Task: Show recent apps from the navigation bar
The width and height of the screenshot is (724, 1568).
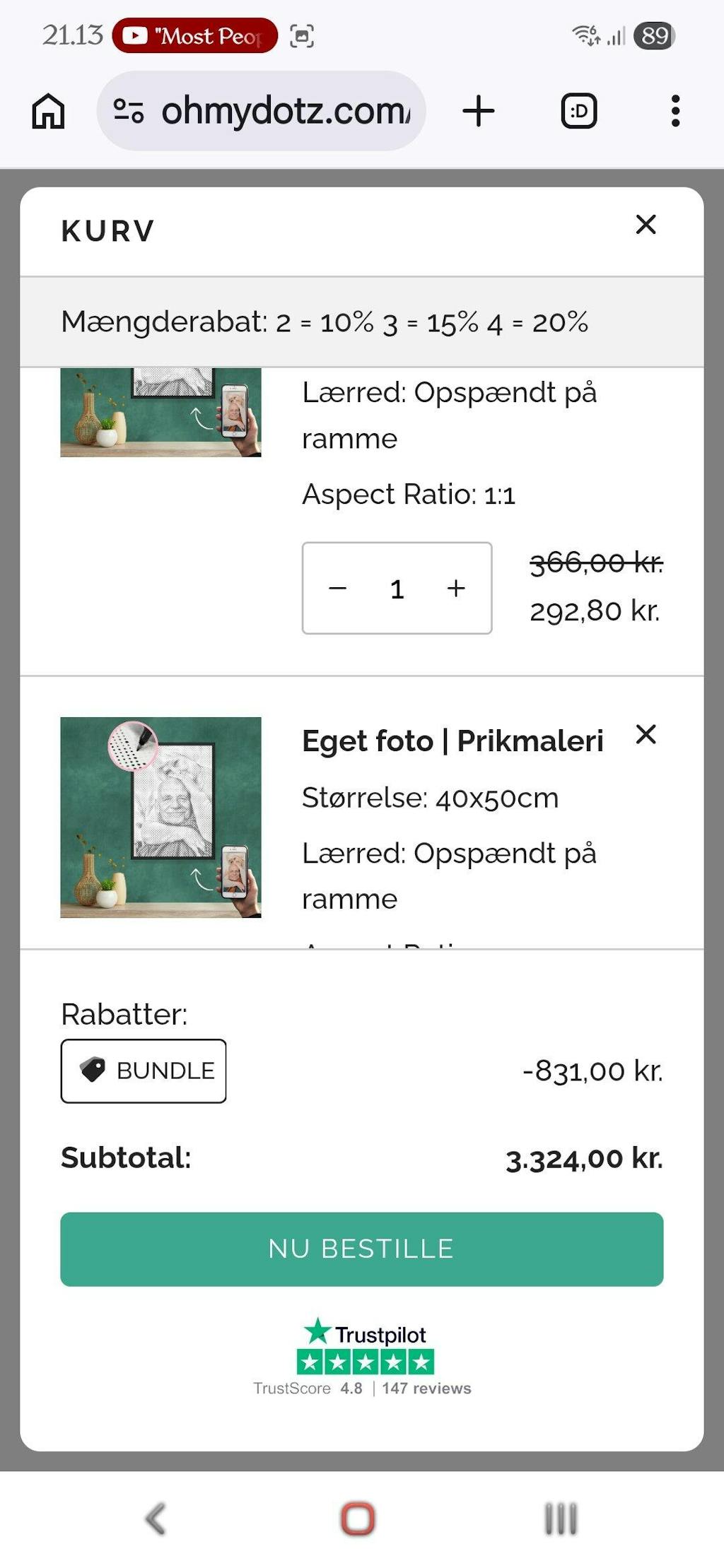Action: (561, 1519)
